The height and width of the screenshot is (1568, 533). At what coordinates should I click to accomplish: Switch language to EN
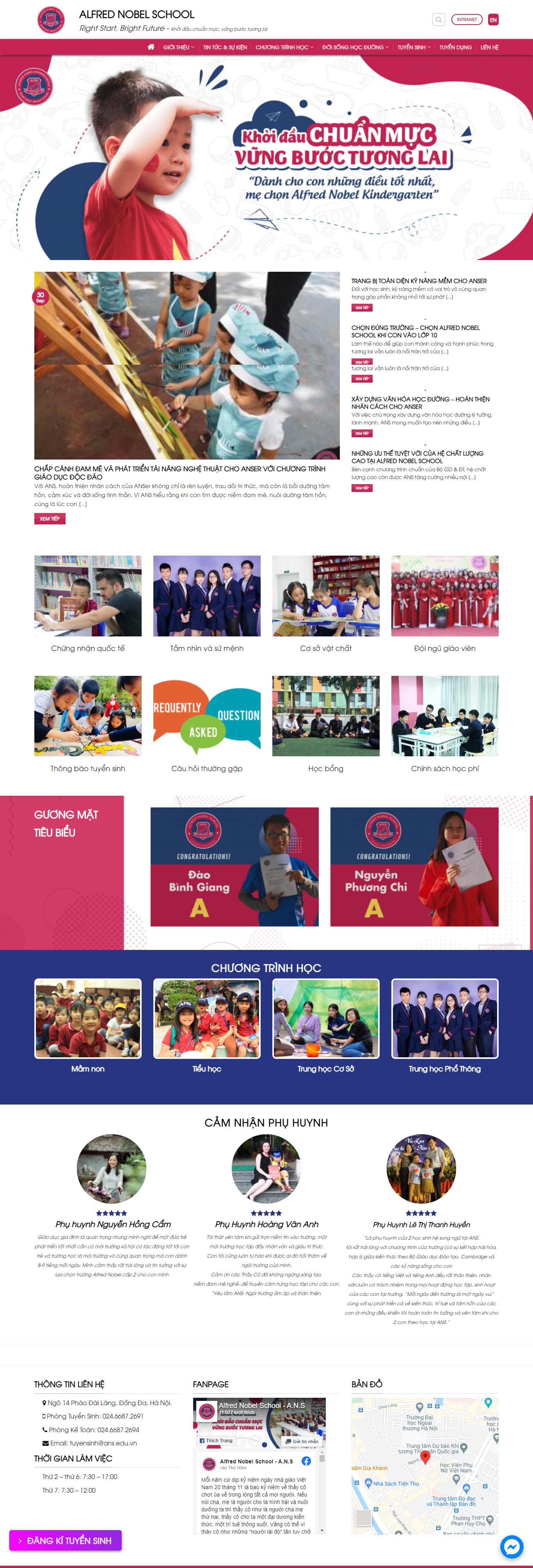tap(493, 20)
